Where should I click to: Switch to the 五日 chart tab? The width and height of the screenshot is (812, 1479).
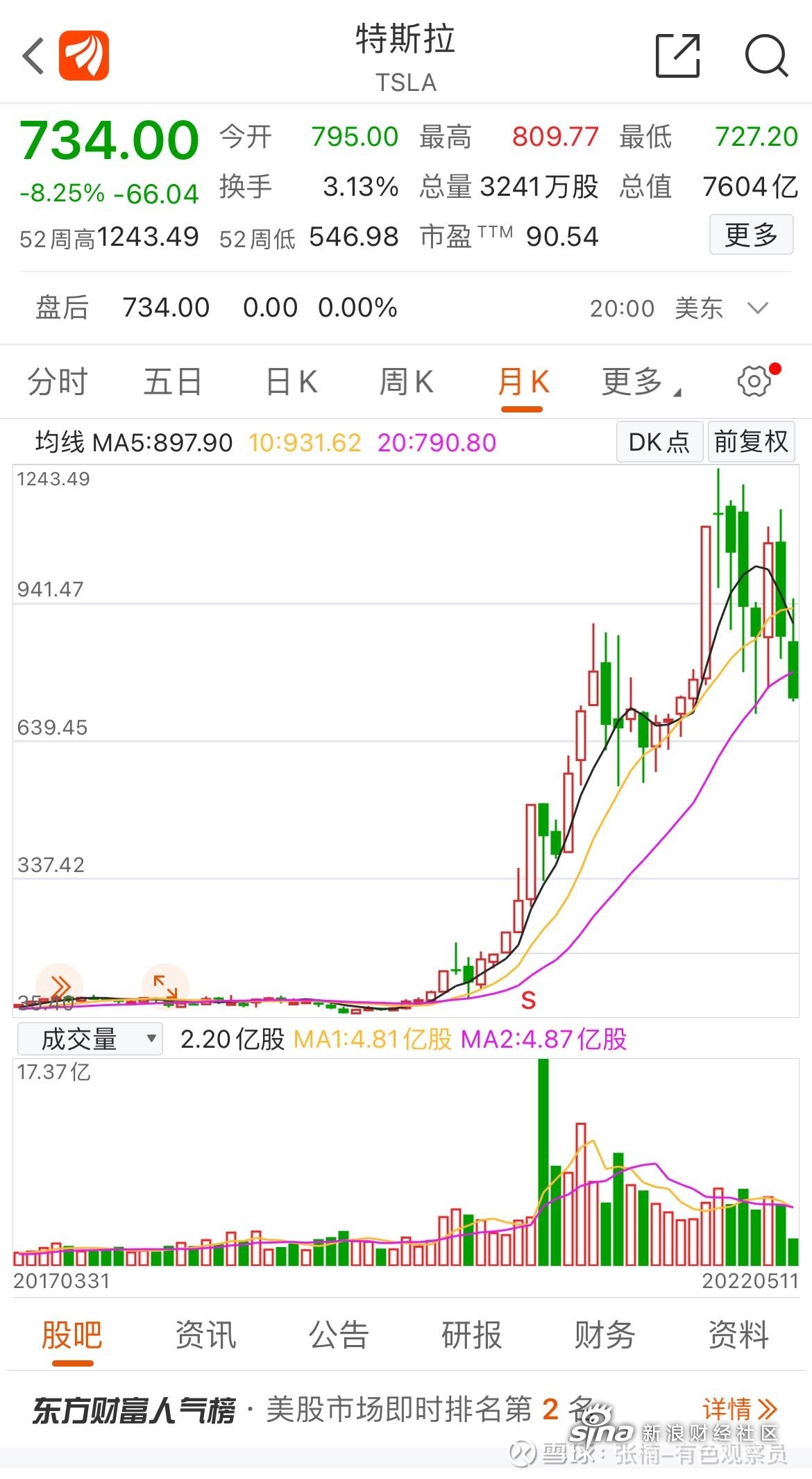[x=173, y=382]
